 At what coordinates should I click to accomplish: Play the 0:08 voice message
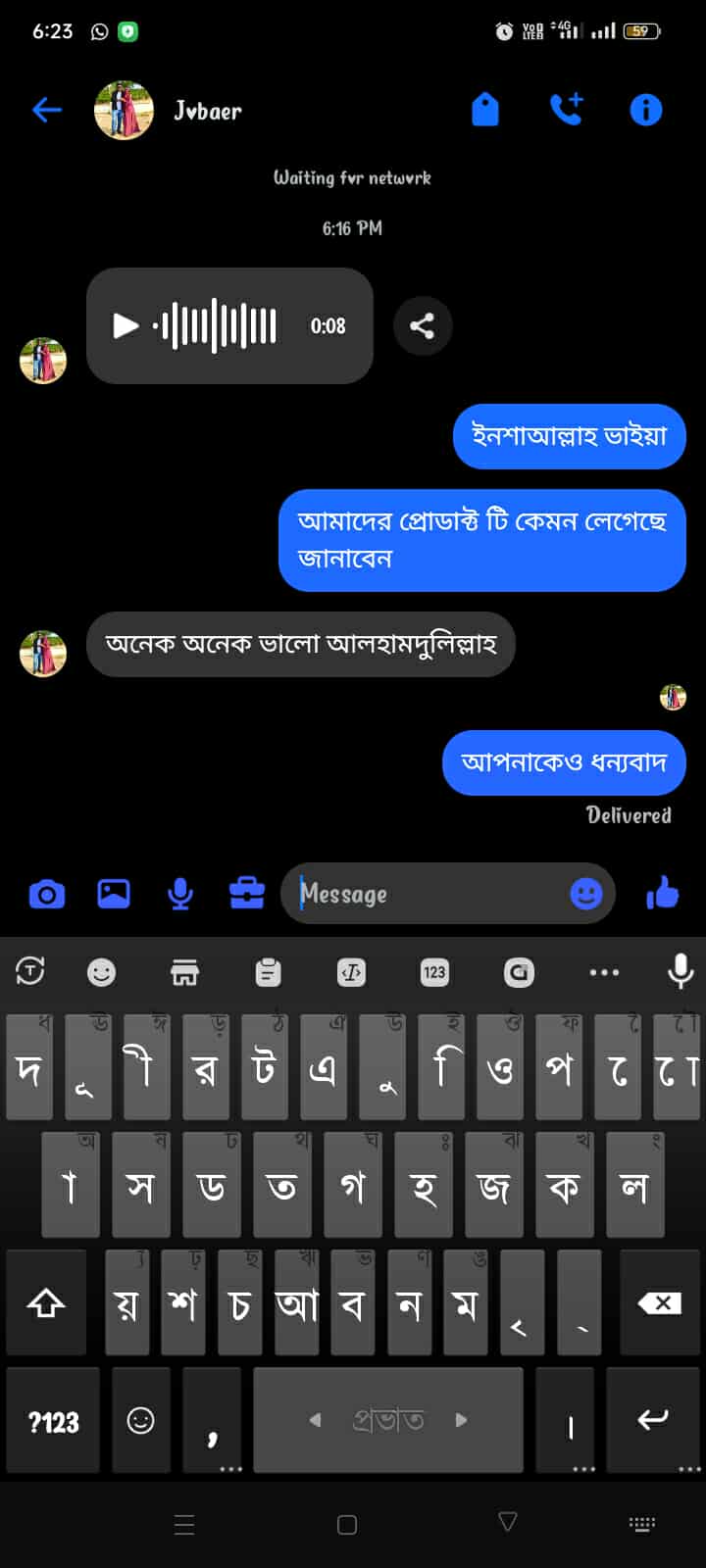(126, 325)
